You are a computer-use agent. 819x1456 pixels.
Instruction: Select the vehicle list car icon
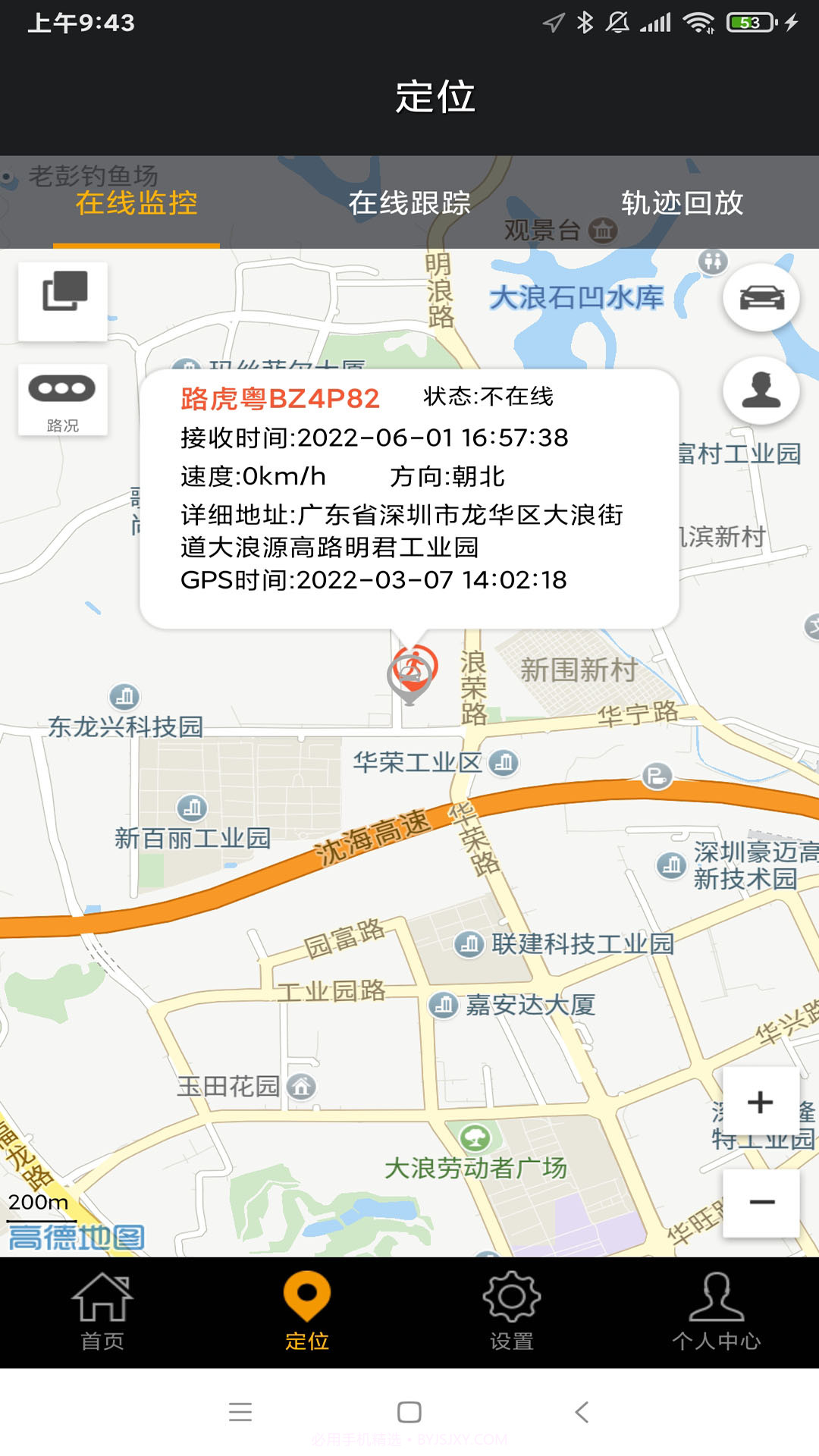tap(761, 299)
